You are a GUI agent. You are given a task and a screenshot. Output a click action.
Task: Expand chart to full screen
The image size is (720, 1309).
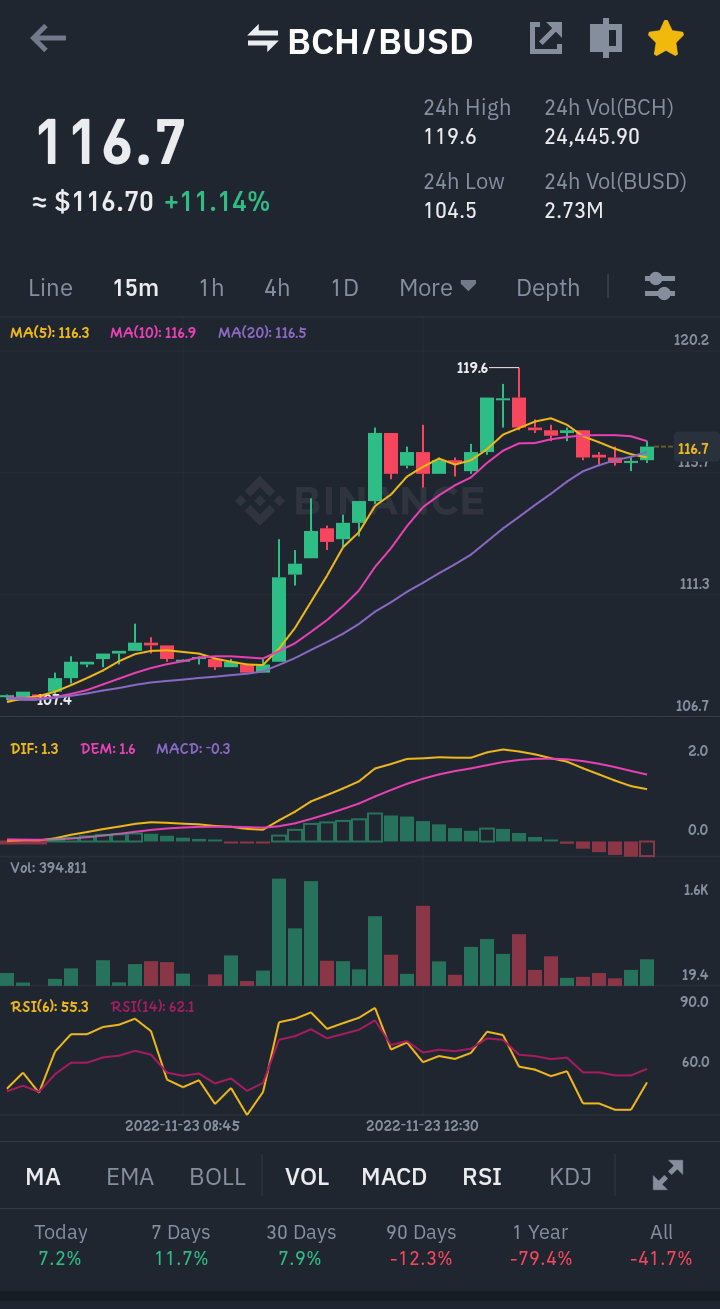(x=668, y=1176)
